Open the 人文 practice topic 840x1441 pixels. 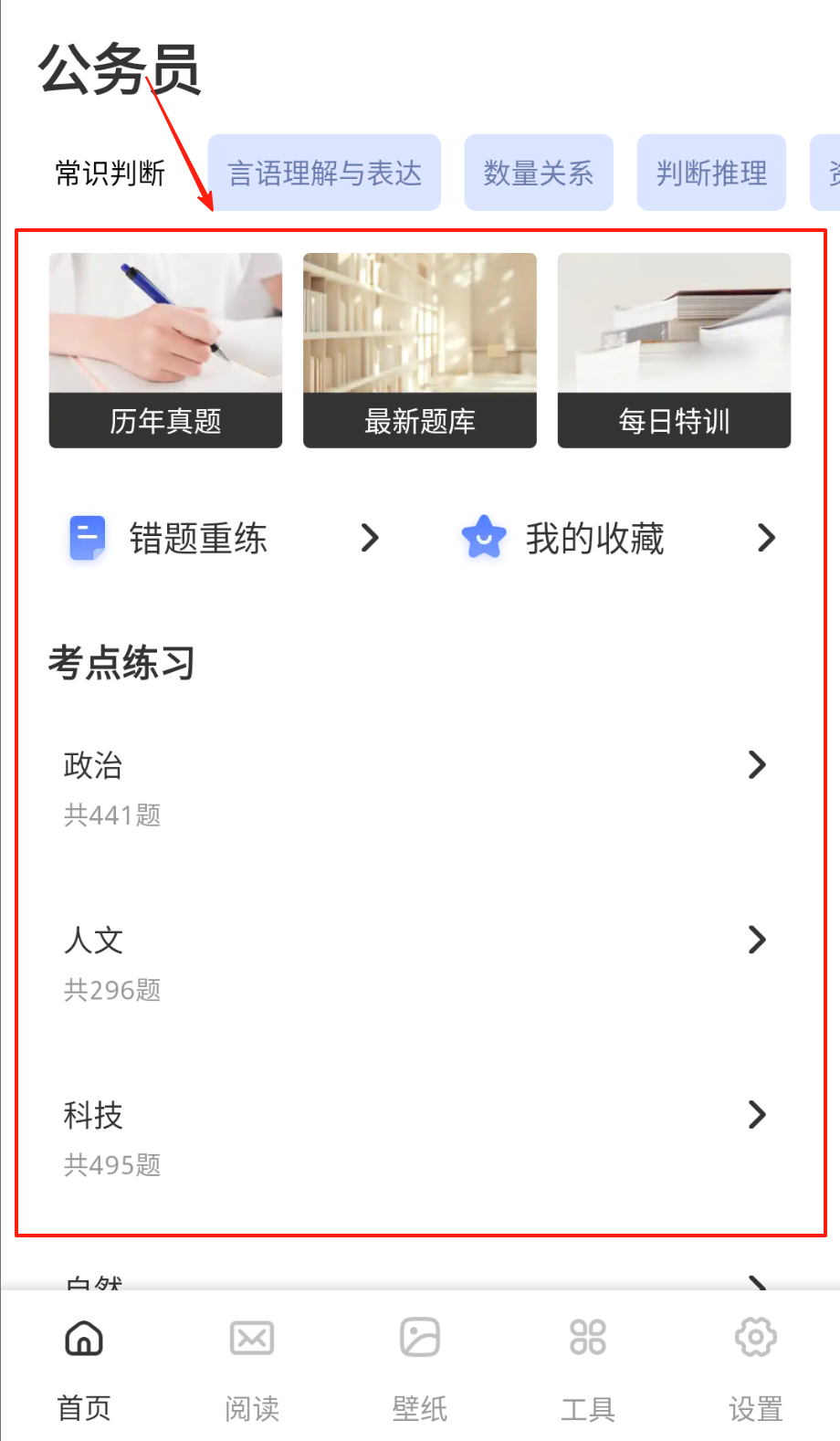tap(415, 962)
